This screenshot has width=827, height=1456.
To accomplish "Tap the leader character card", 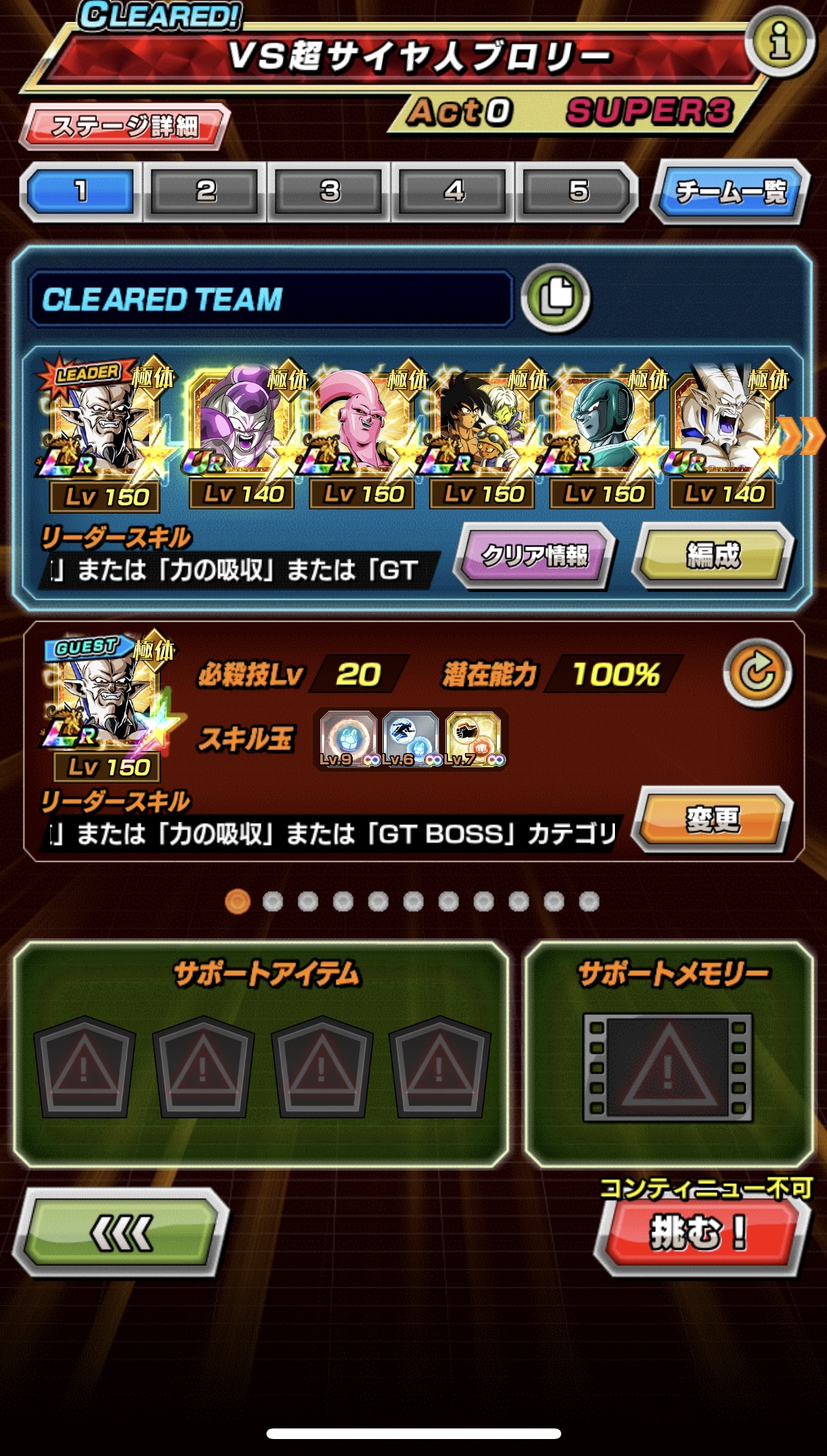I will 105,432.
